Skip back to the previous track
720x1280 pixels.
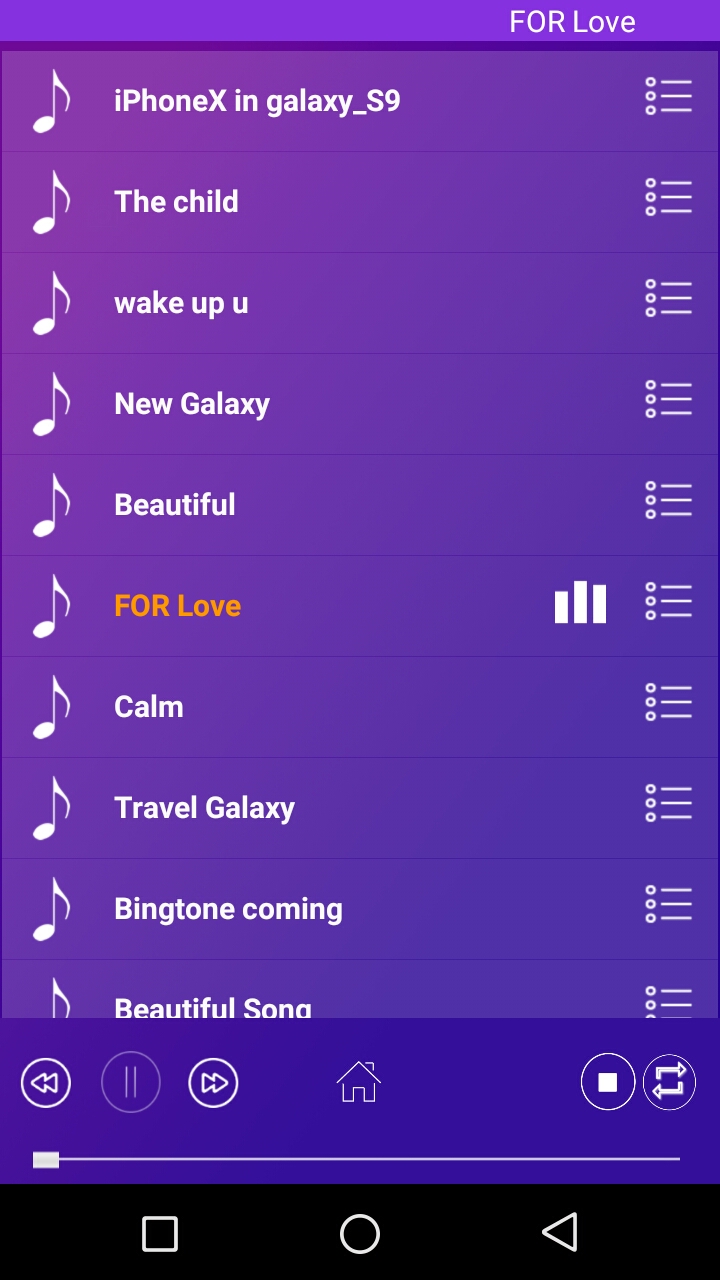click(46, 1082)
